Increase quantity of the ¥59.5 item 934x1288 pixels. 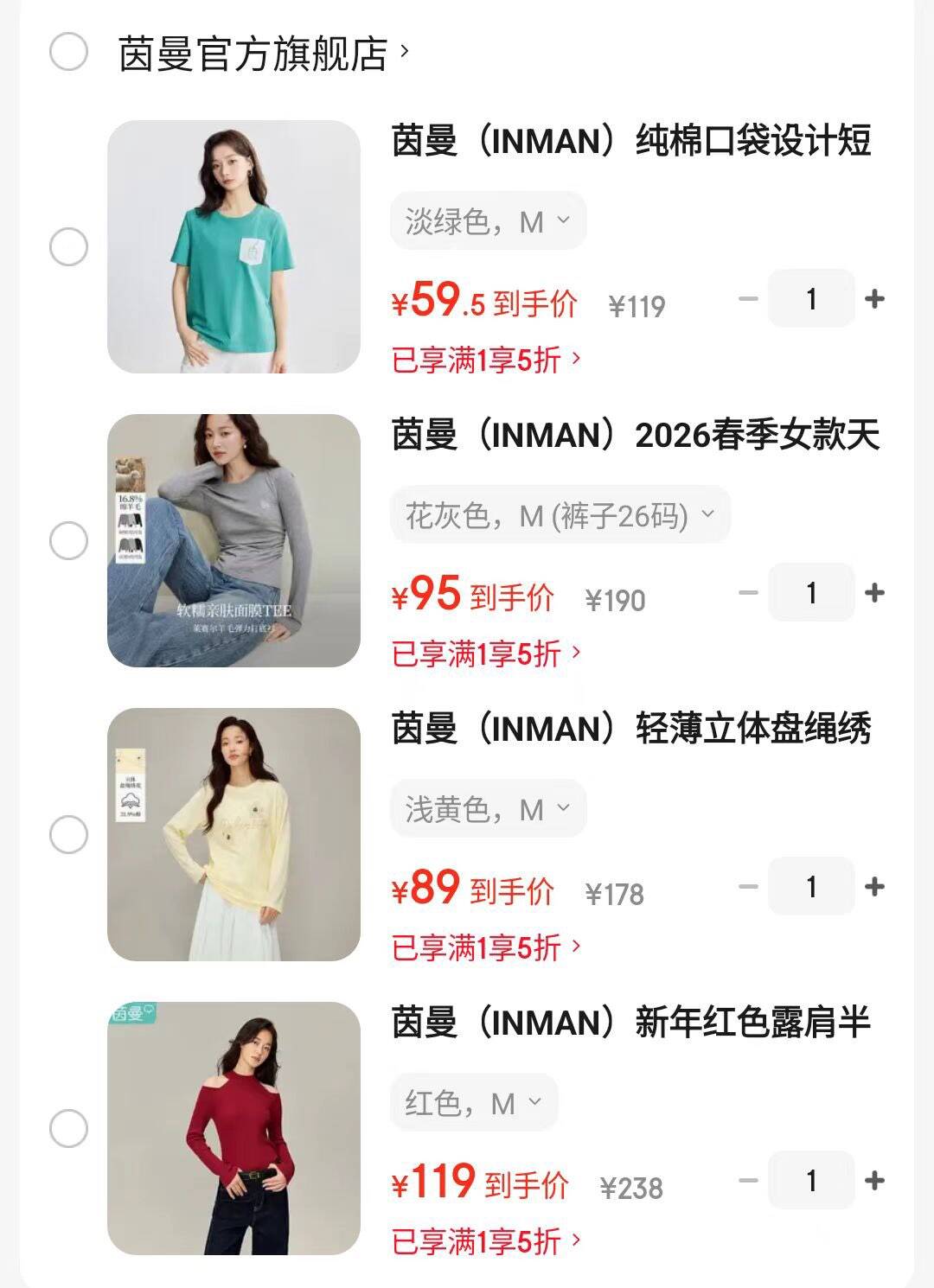874,299
